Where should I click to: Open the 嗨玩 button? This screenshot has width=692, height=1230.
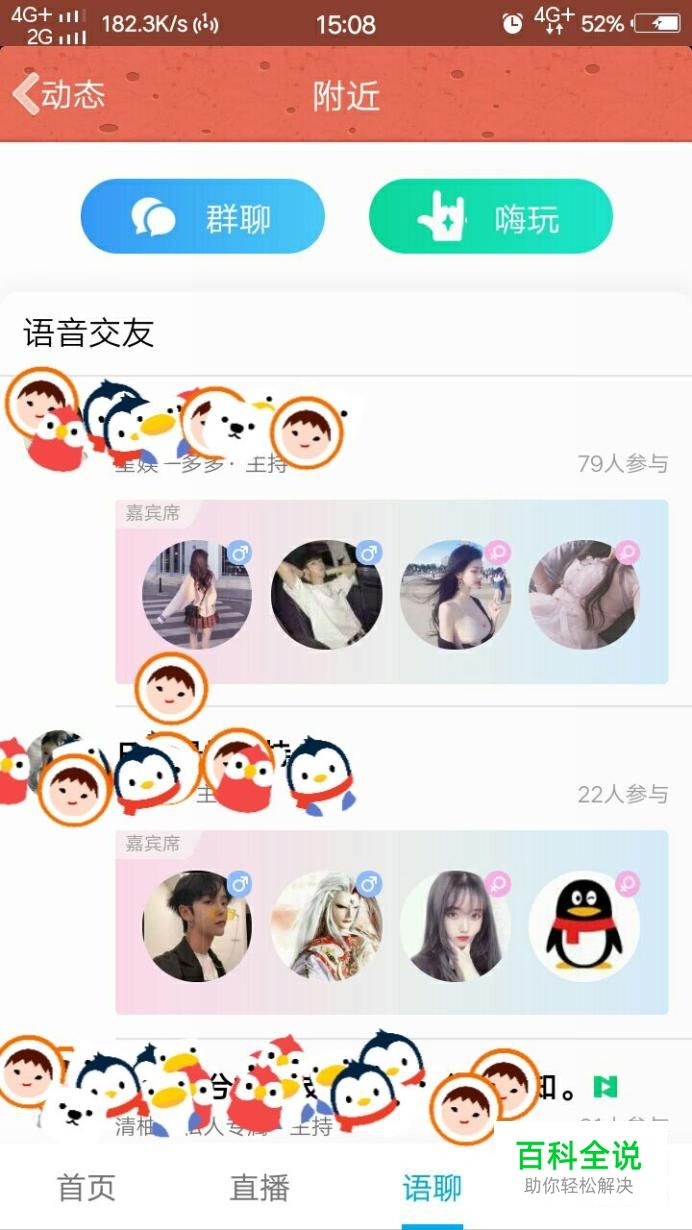click(491, 217)
